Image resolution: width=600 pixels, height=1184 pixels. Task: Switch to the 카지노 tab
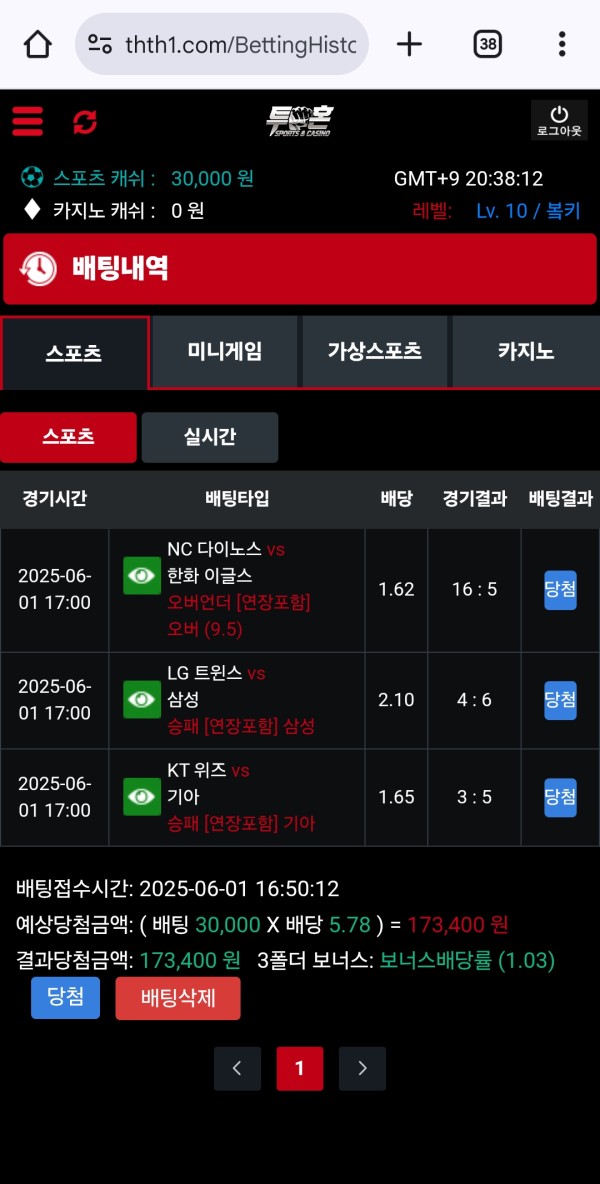pos(526,352)
